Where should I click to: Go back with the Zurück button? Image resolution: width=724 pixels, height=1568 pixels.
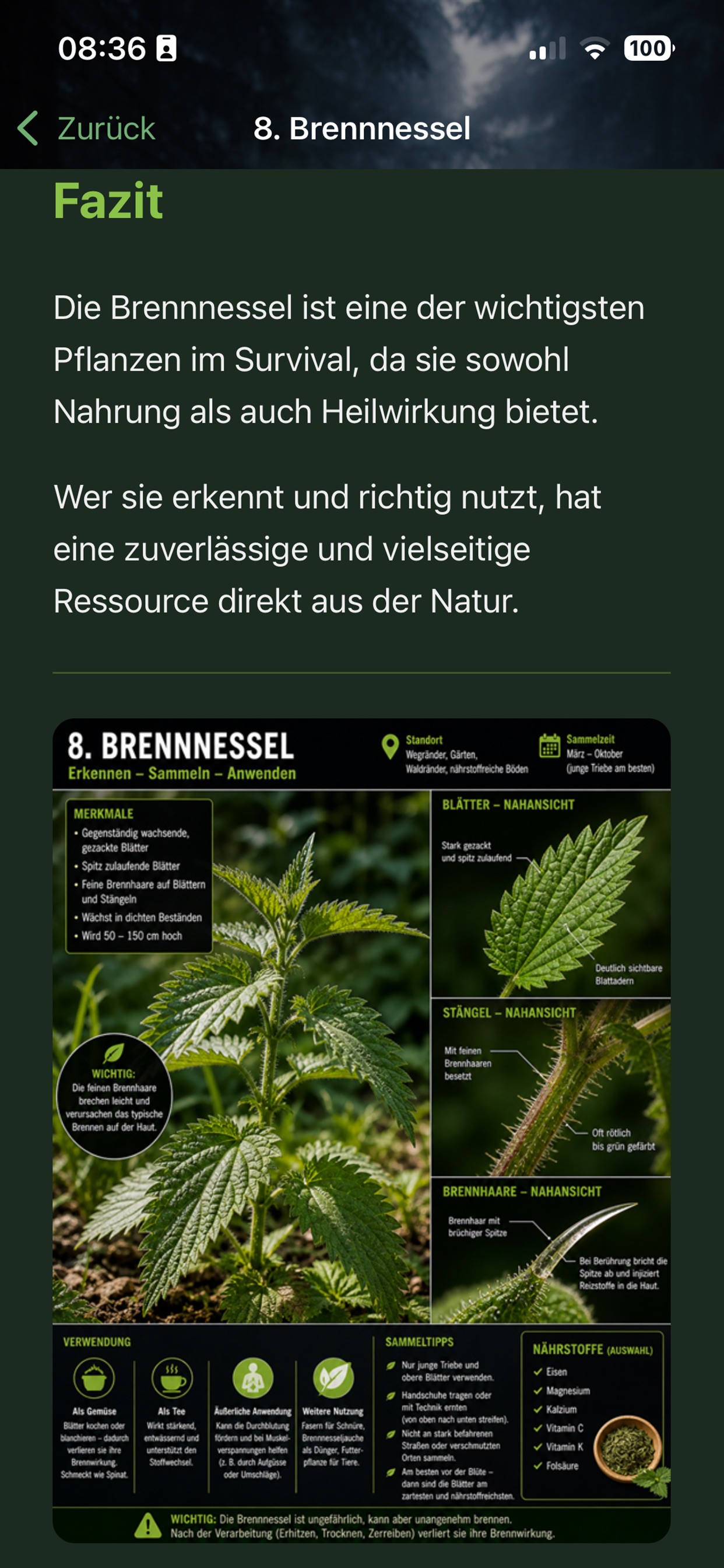coord(86,128)
